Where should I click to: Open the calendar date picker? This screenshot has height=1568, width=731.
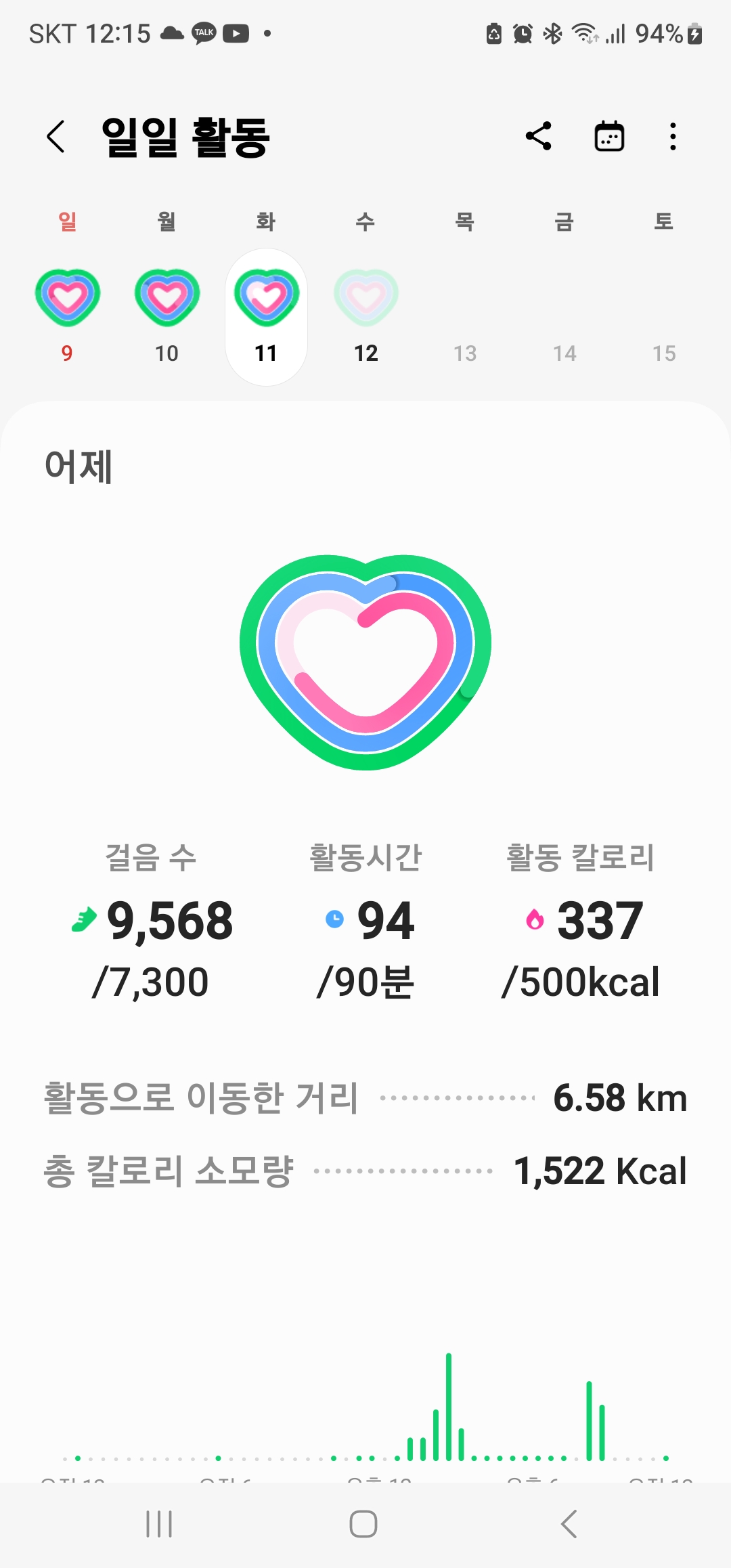(x=609, y=137)
